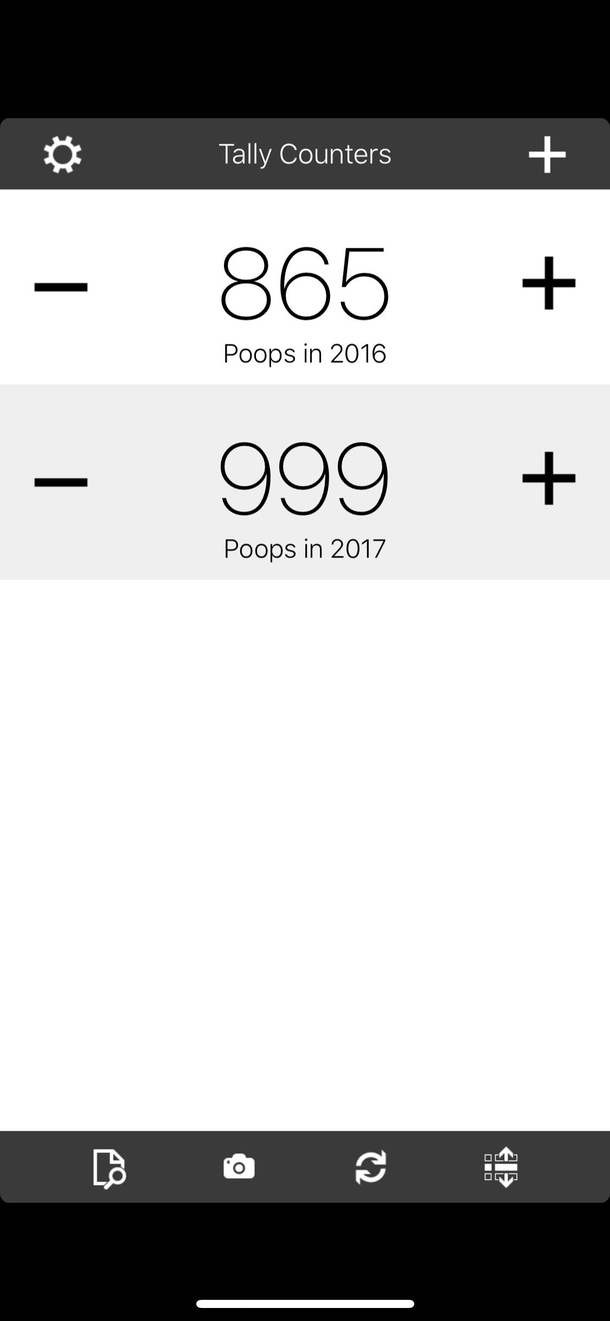This screenshot has height=1321, width=610.
Task: Tap the reorder counters icon
Action: click(x=501, y=1167)
